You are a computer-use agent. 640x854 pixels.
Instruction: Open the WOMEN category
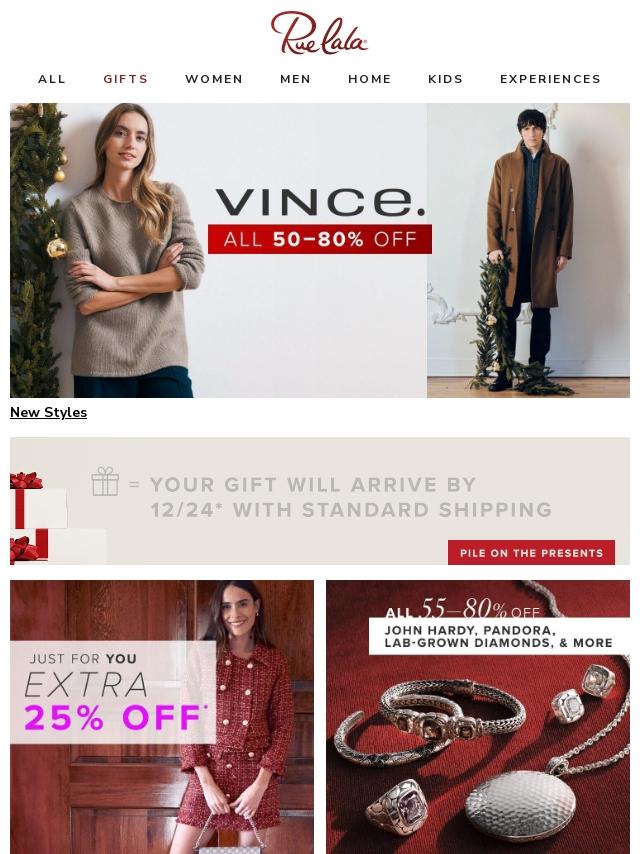(x=214, y=79)
